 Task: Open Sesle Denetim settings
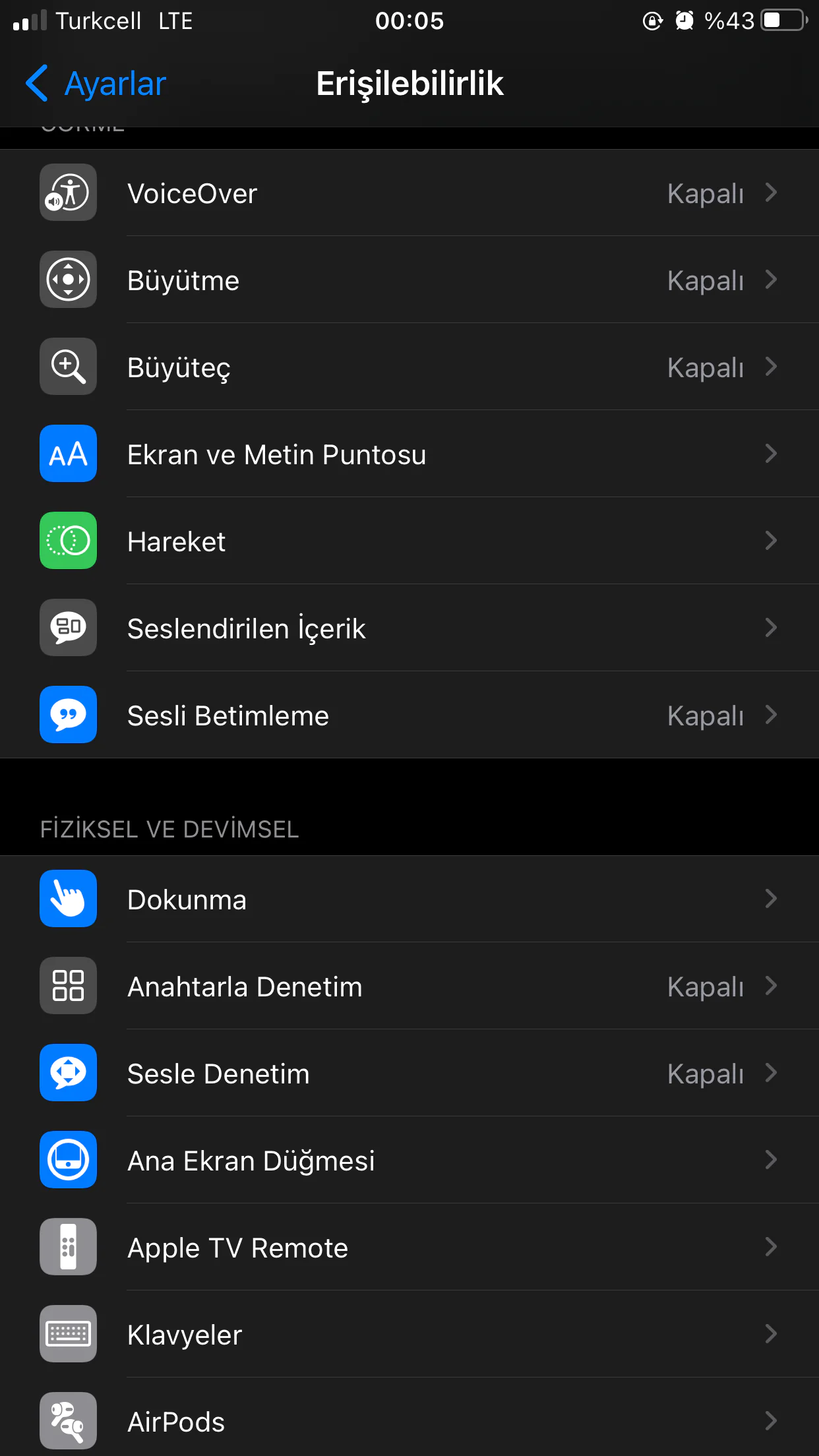409,1074
